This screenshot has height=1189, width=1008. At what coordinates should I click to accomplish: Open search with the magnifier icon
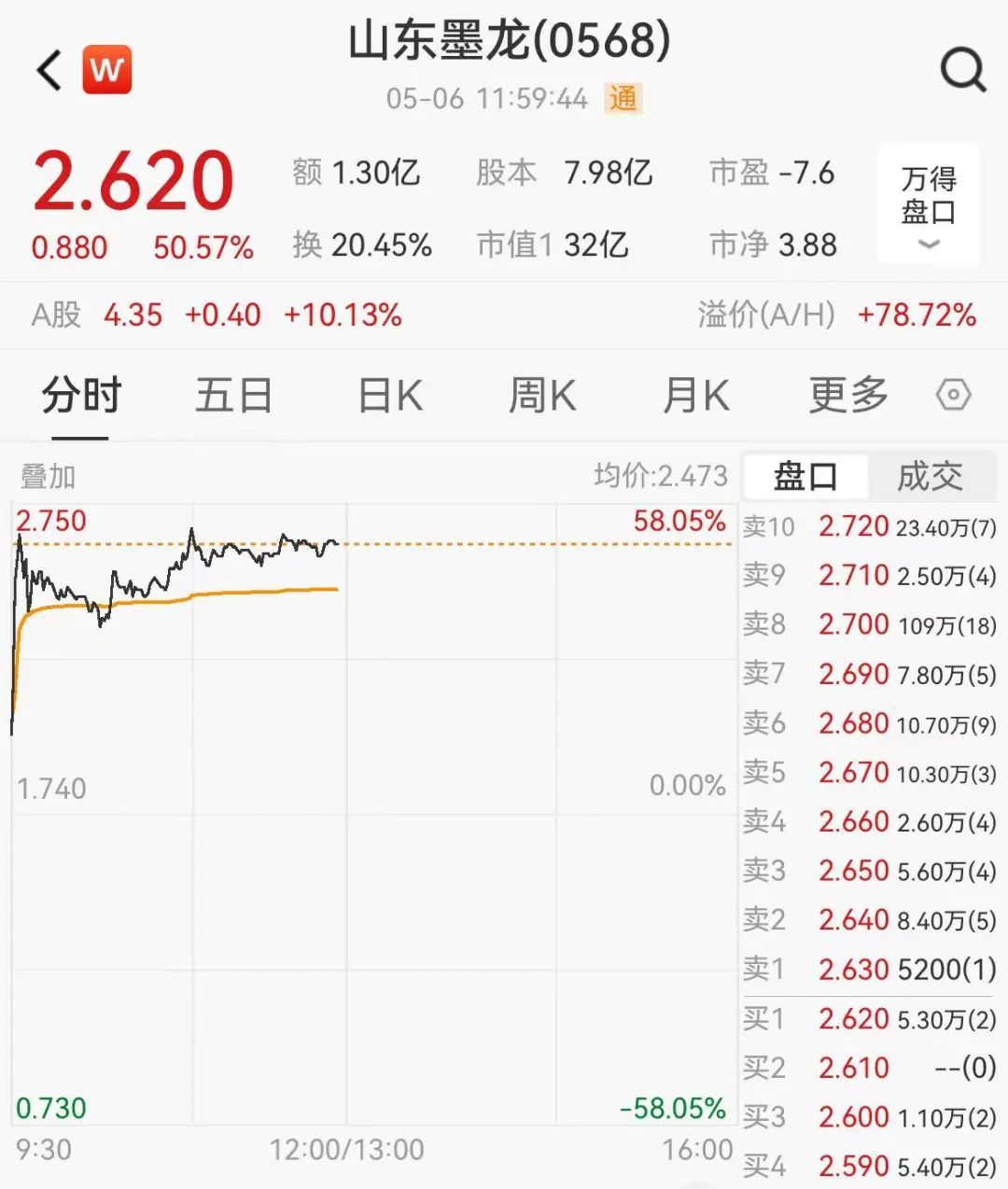pyautogui.click(x=962, y=70)
